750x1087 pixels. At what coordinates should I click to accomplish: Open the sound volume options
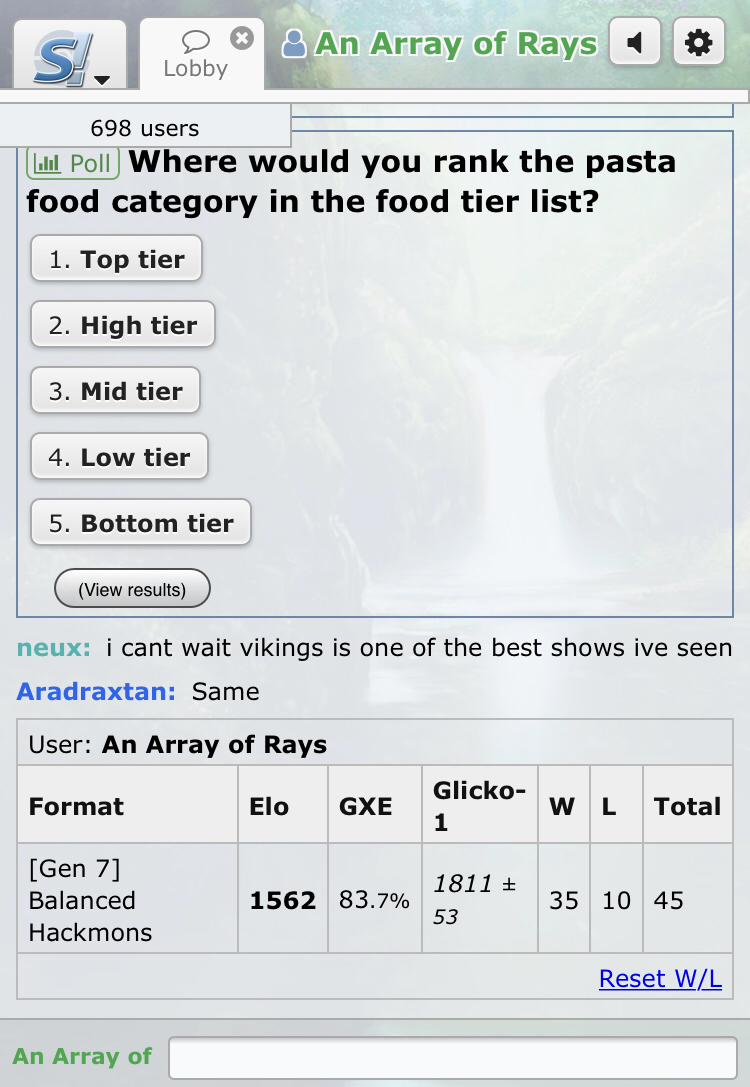tap(634, 43)
